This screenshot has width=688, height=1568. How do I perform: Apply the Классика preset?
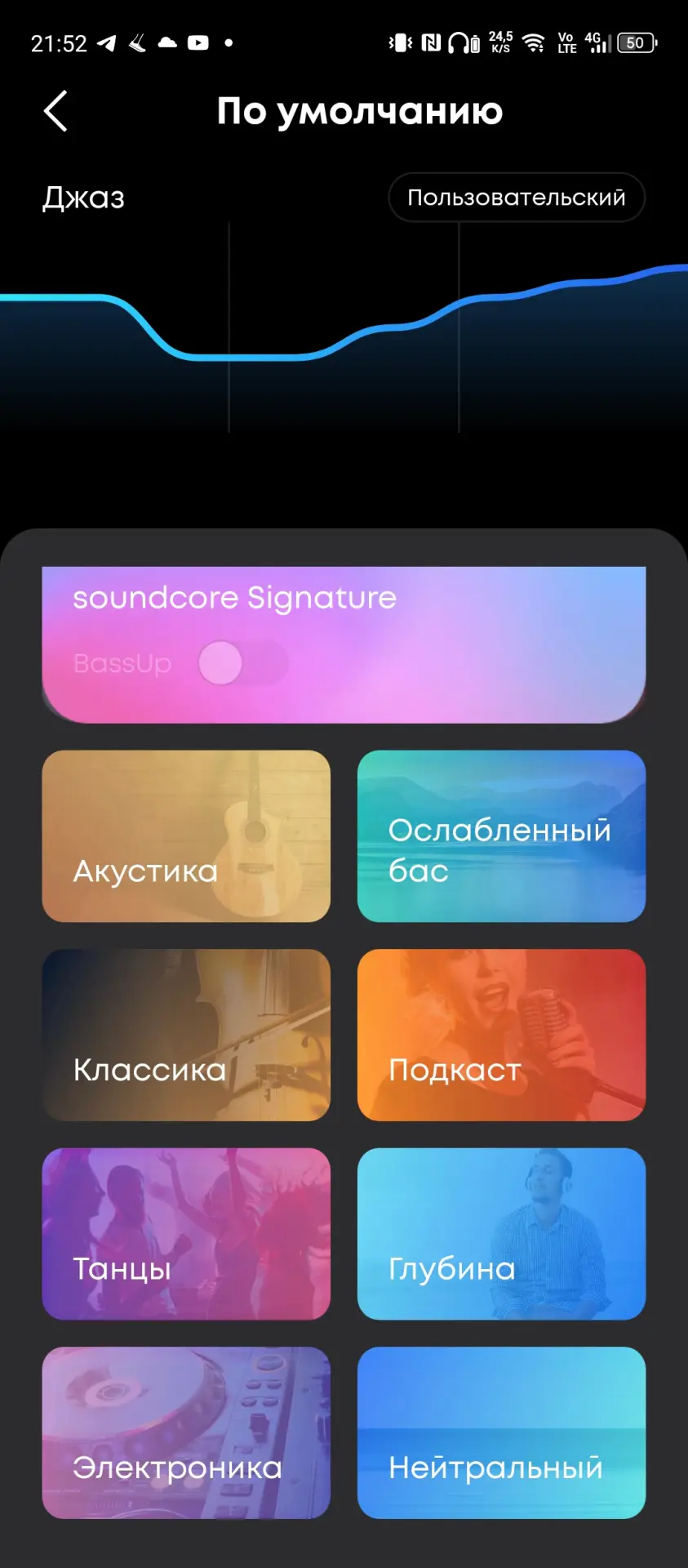[186, 1035]
